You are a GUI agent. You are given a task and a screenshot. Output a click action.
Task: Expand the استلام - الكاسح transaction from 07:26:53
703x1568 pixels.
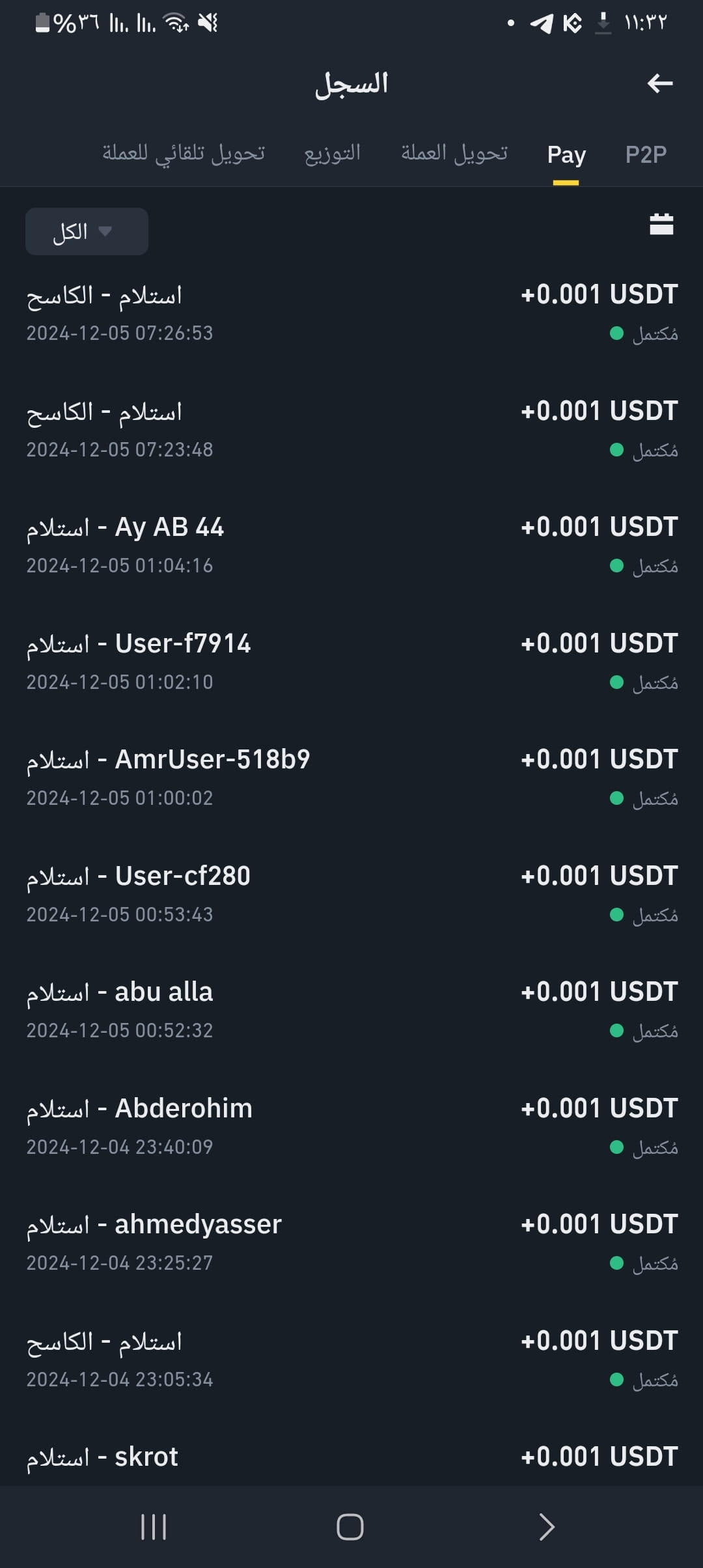pos(351,313)
